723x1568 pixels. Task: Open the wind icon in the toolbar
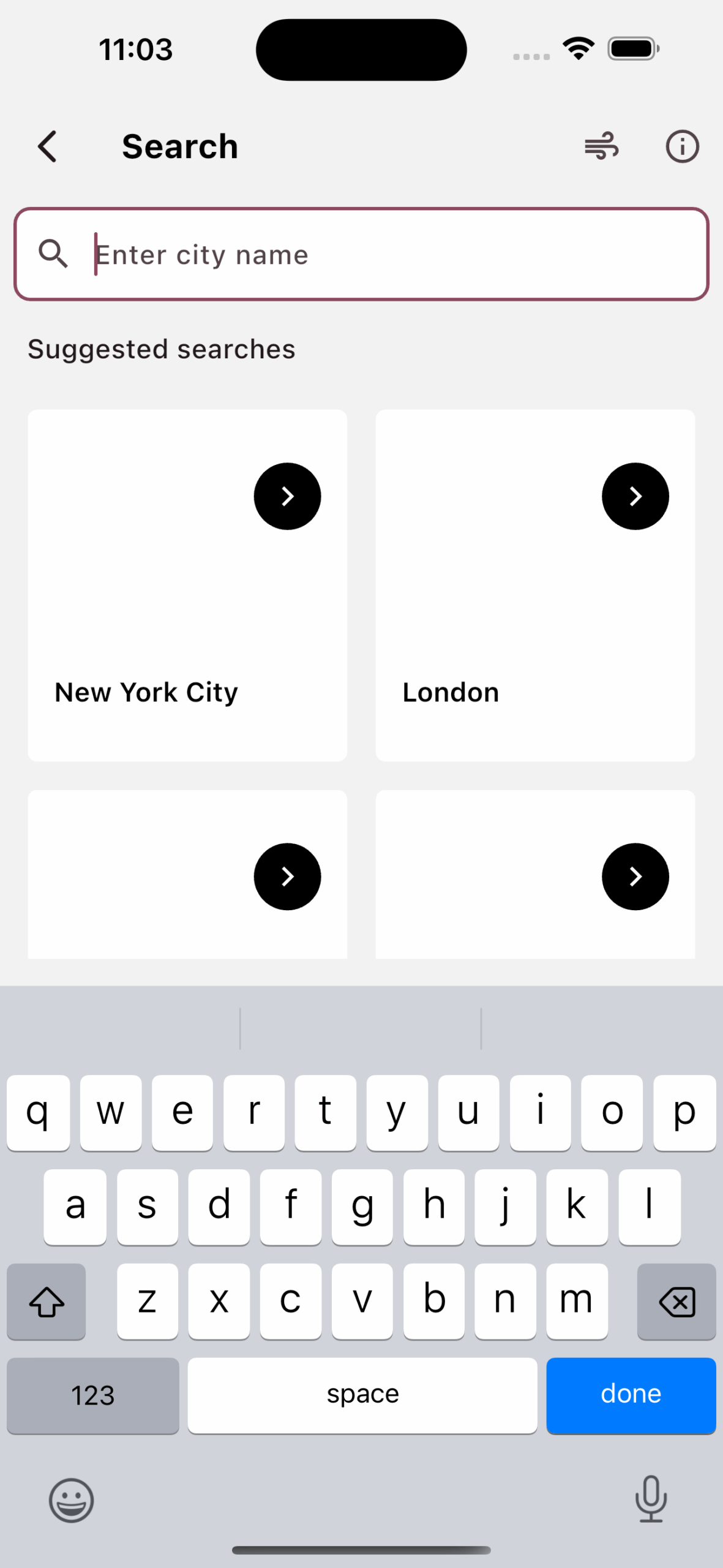601,146
